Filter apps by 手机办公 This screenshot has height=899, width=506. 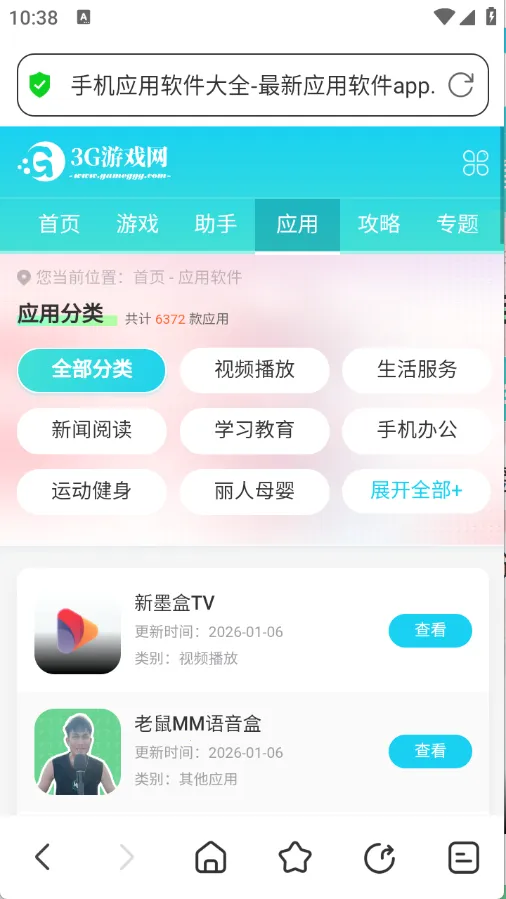click(x=417, y=430)
